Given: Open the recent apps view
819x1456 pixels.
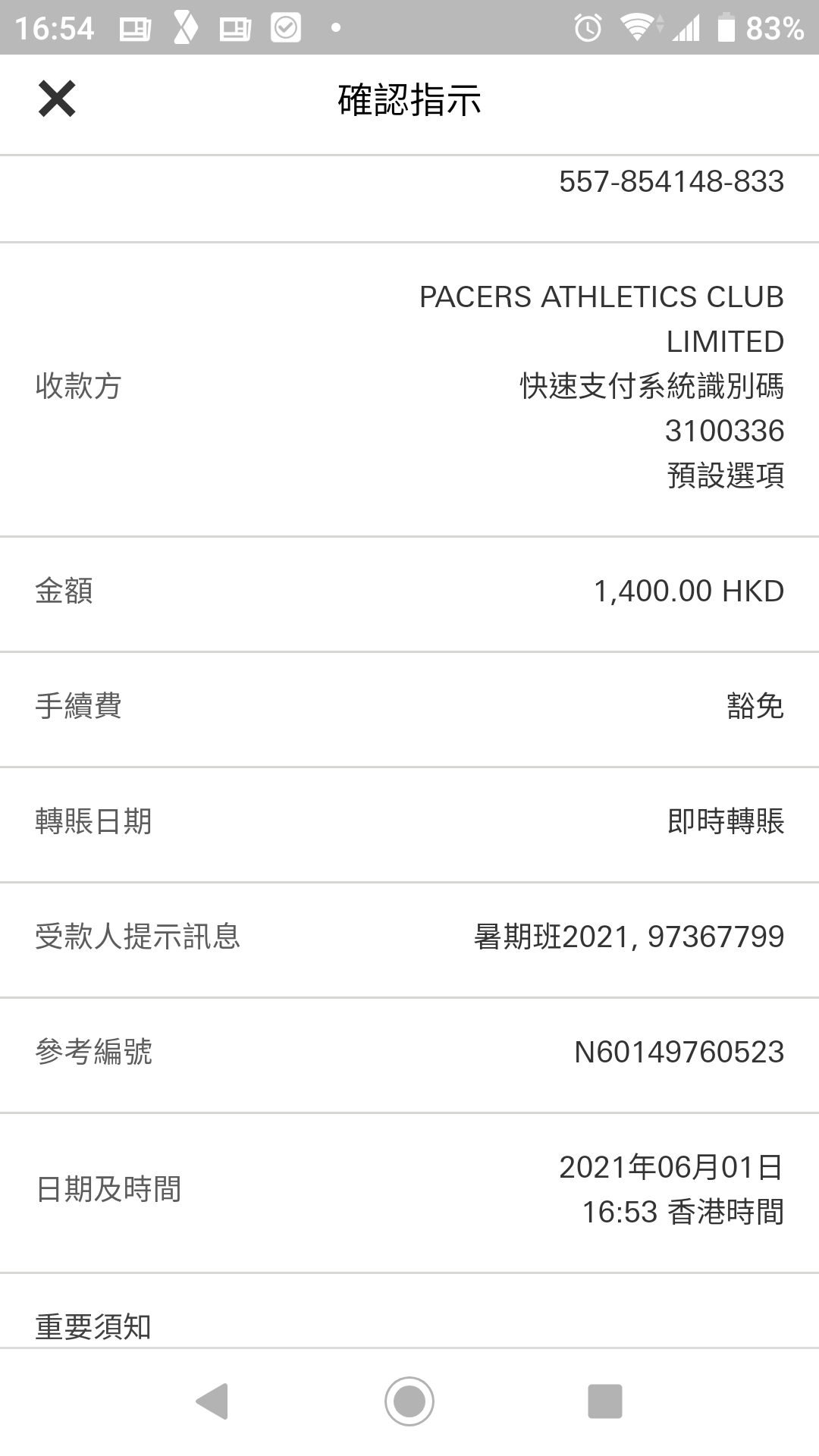Looking at the screenshot, I should point(605,1401).
